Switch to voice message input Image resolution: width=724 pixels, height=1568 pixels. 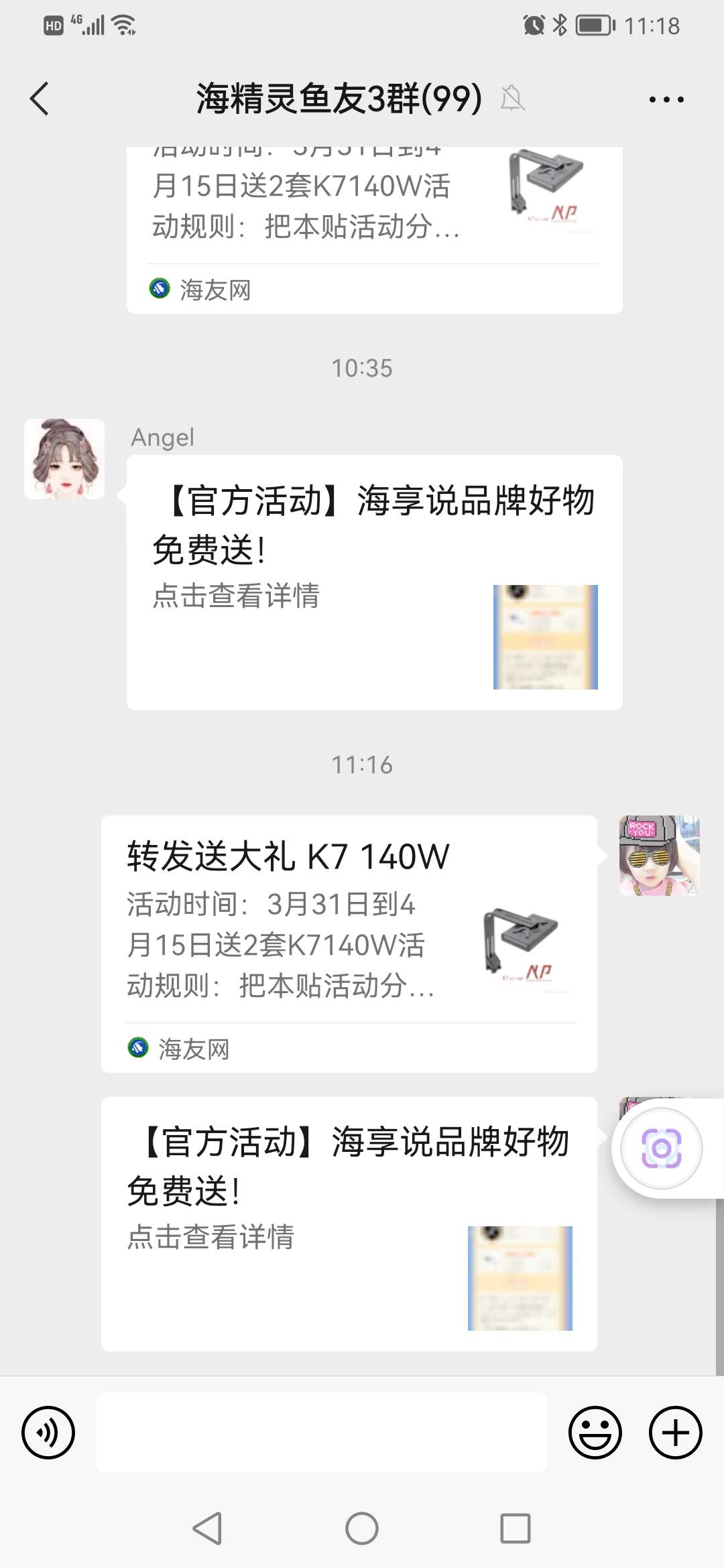click(x=48, y=1433)
